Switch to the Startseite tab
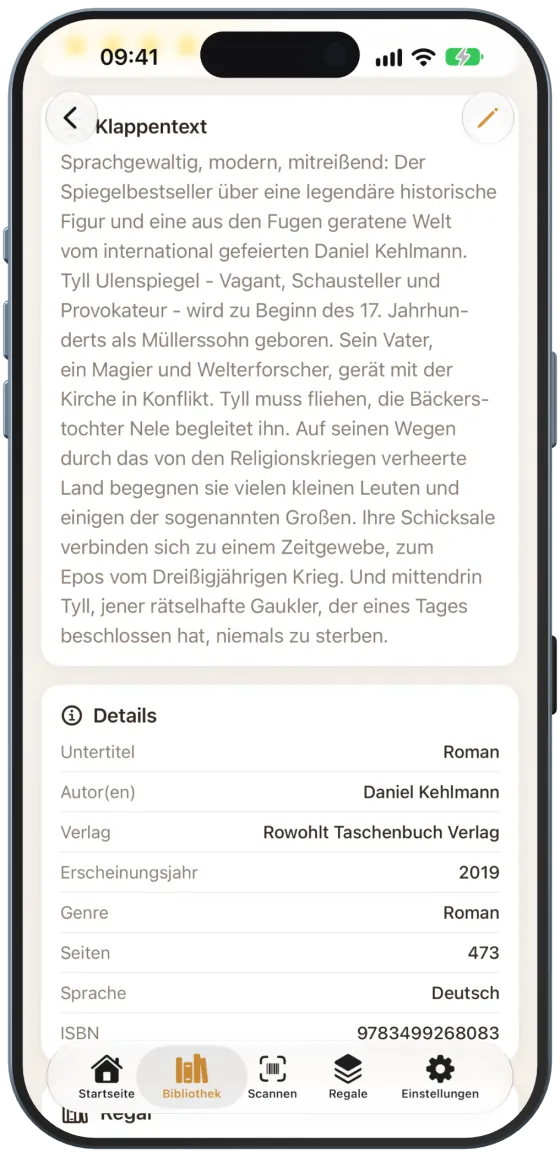 [x=106, y=1077]
